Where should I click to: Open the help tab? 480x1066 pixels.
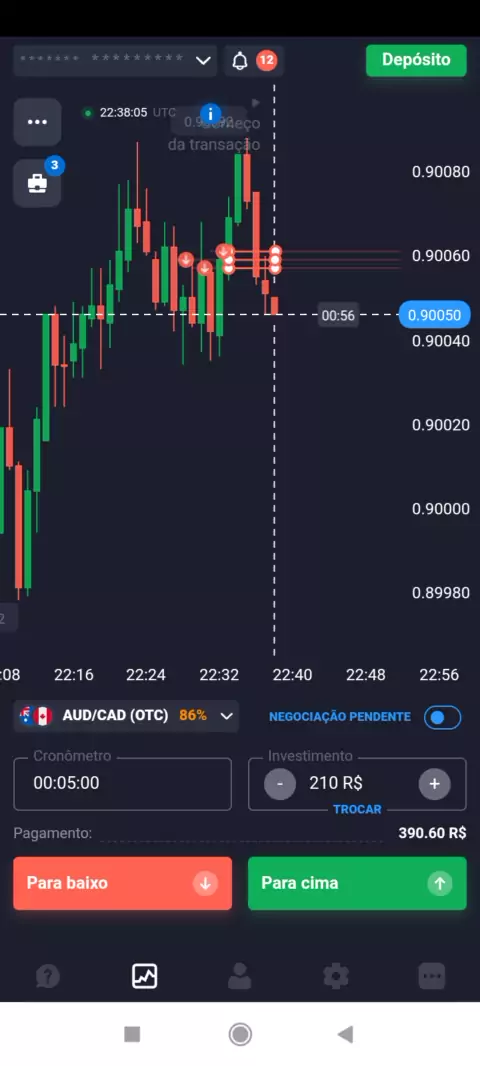click(x=48, y=976)
